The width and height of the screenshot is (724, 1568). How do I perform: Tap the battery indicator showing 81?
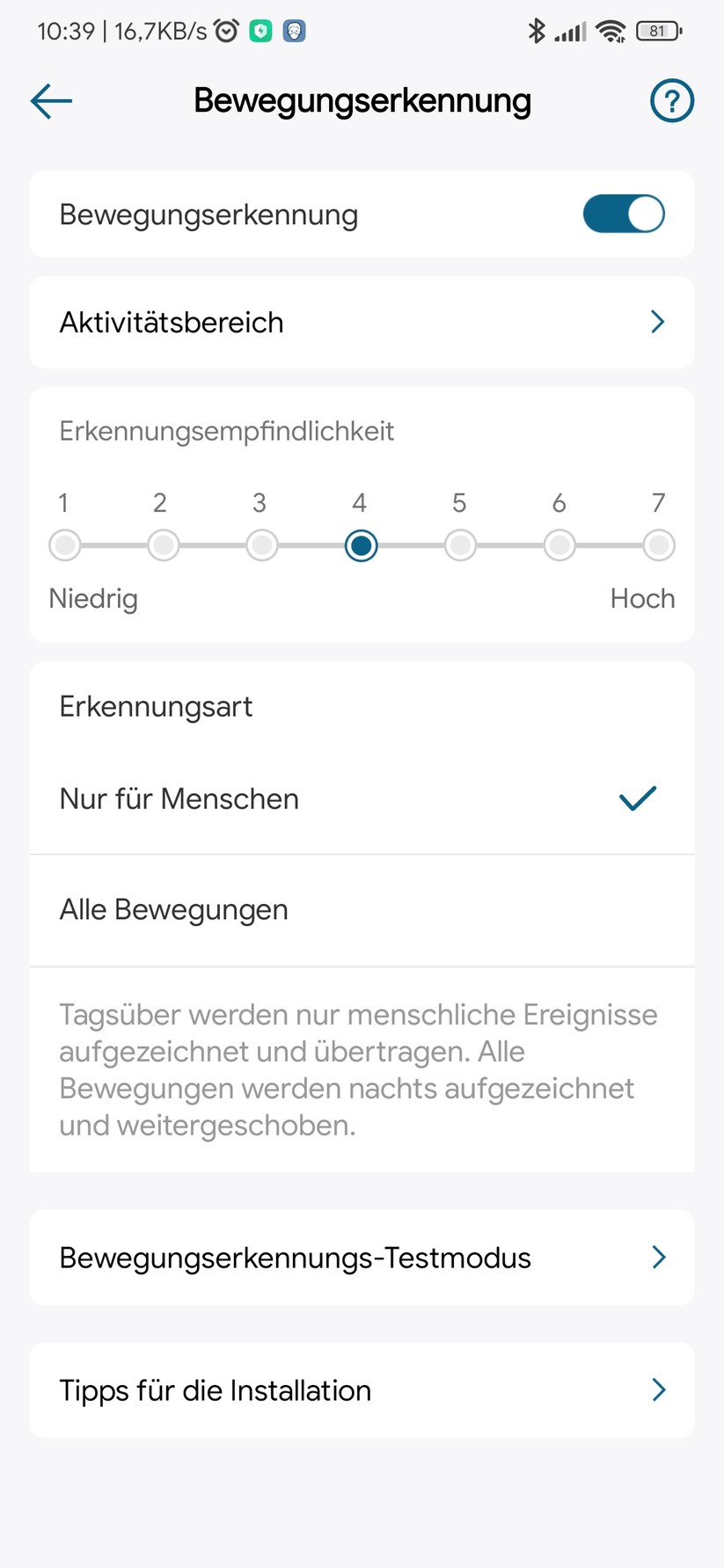656,30
